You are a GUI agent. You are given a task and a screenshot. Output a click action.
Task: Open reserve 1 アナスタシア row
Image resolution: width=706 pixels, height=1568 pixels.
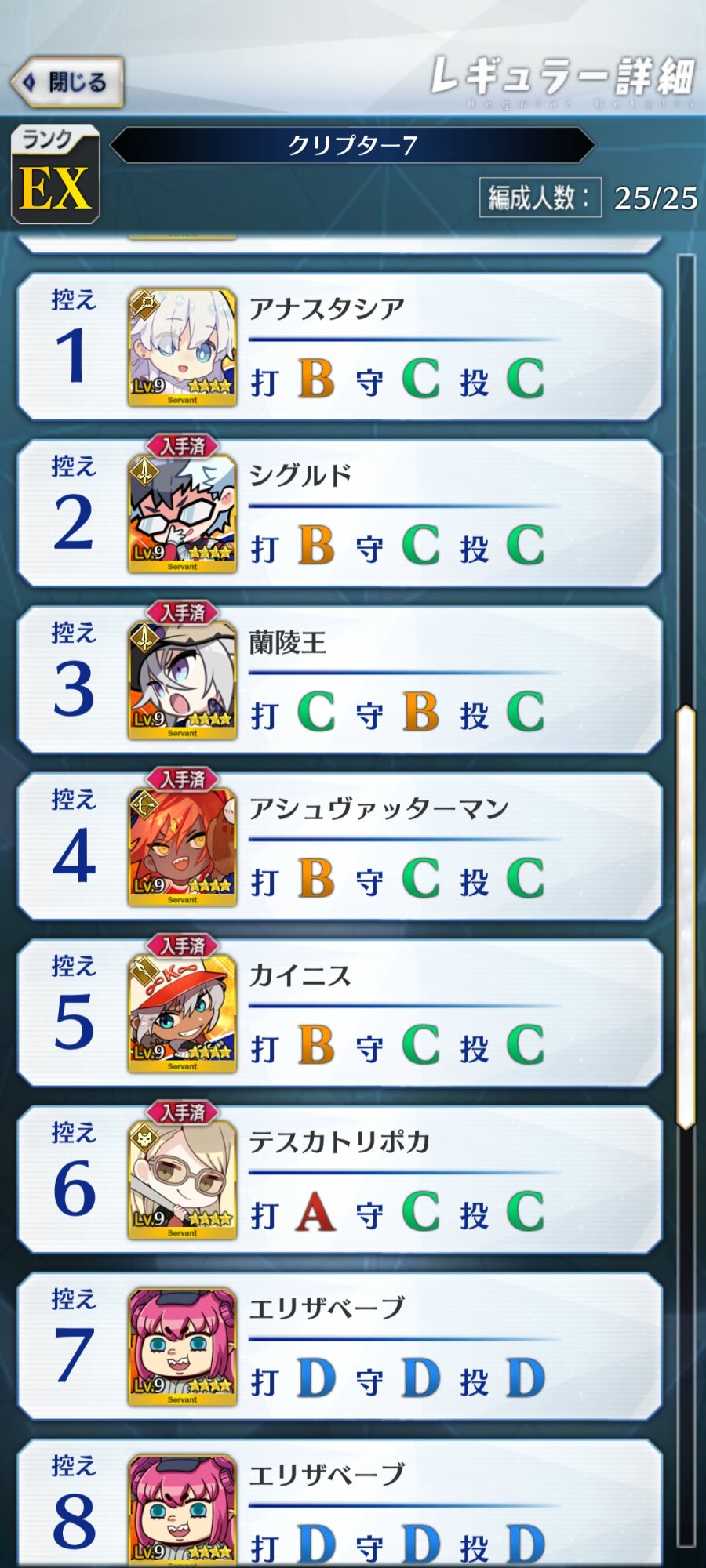coord(339,347)
